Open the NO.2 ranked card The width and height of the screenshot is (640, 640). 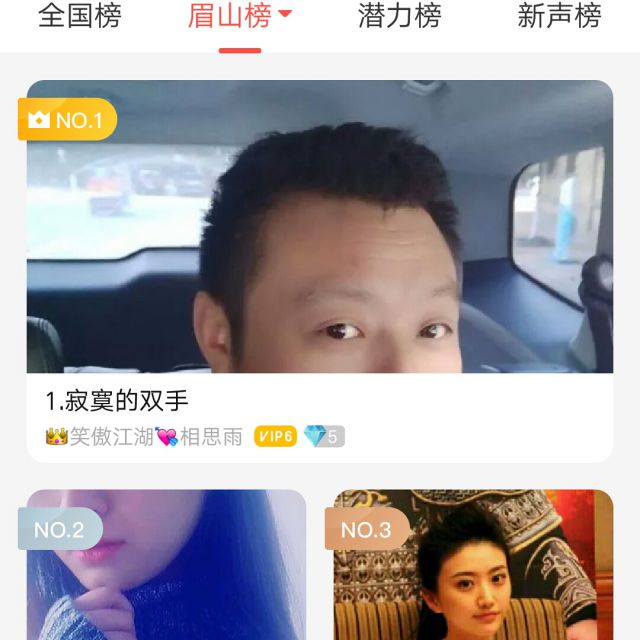166,570
